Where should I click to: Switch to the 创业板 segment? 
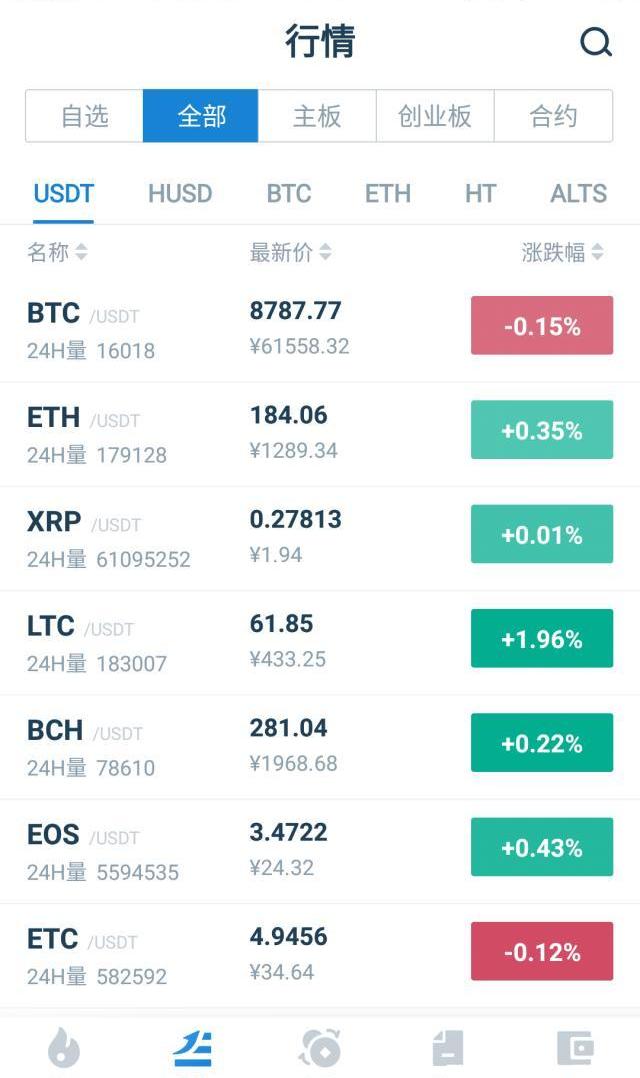tap(435, 116)
